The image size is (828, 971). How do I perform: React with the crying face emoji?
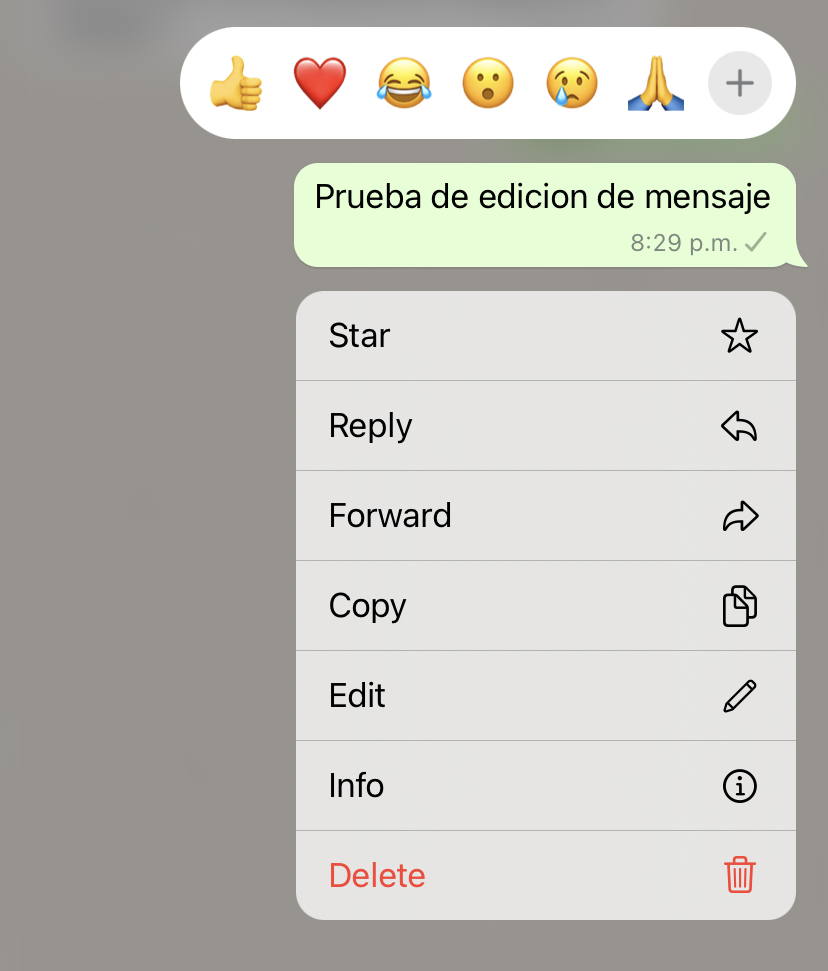point(572,83)
